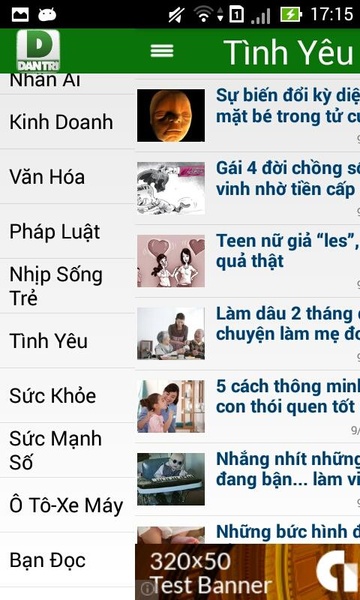Viewport: 360px width, 600px height.
Task: Tap the Dân Trí logo
Action: point(38,51)
